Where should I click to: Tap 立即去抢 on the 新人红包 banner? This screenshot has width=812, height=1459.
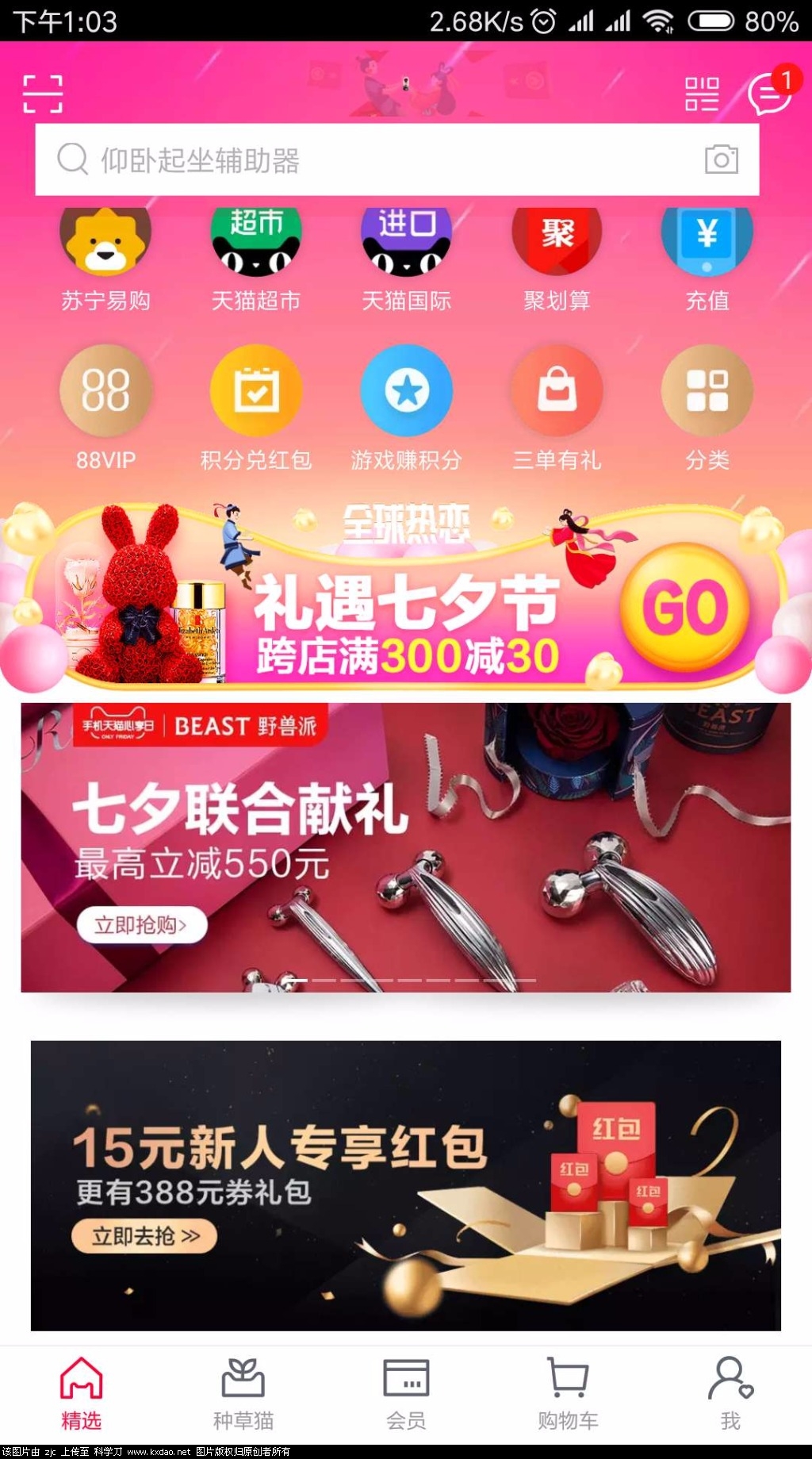click(x=144, y=1236)
